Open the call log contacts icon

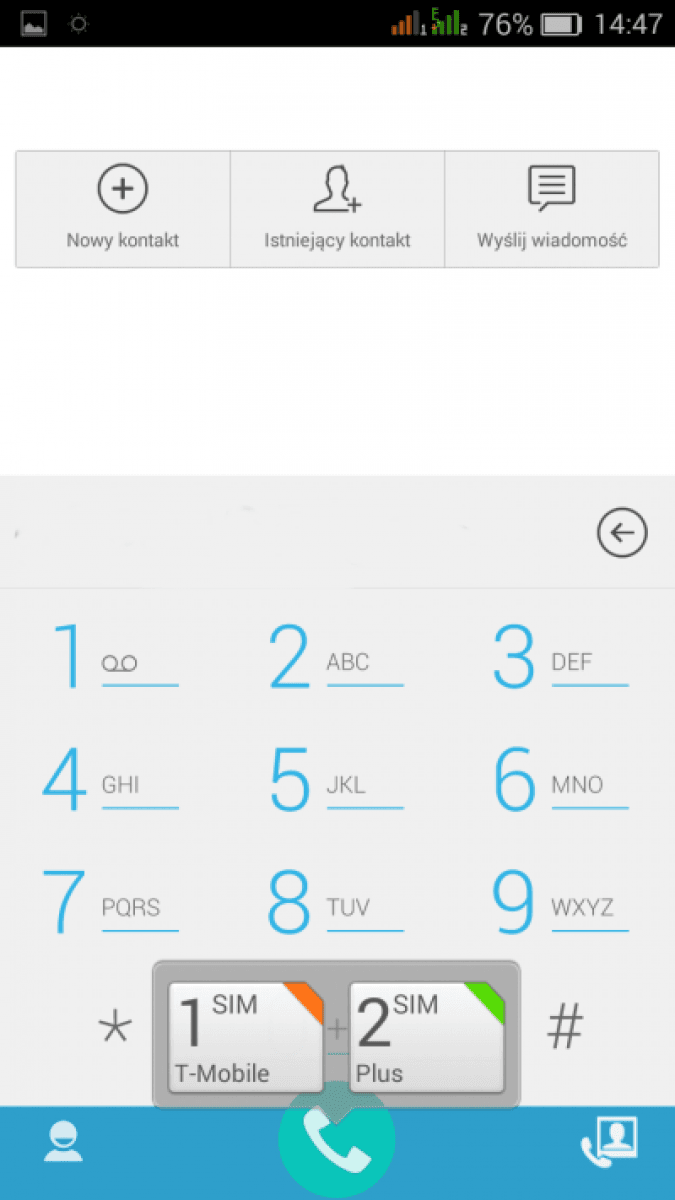click(610, 1143)
